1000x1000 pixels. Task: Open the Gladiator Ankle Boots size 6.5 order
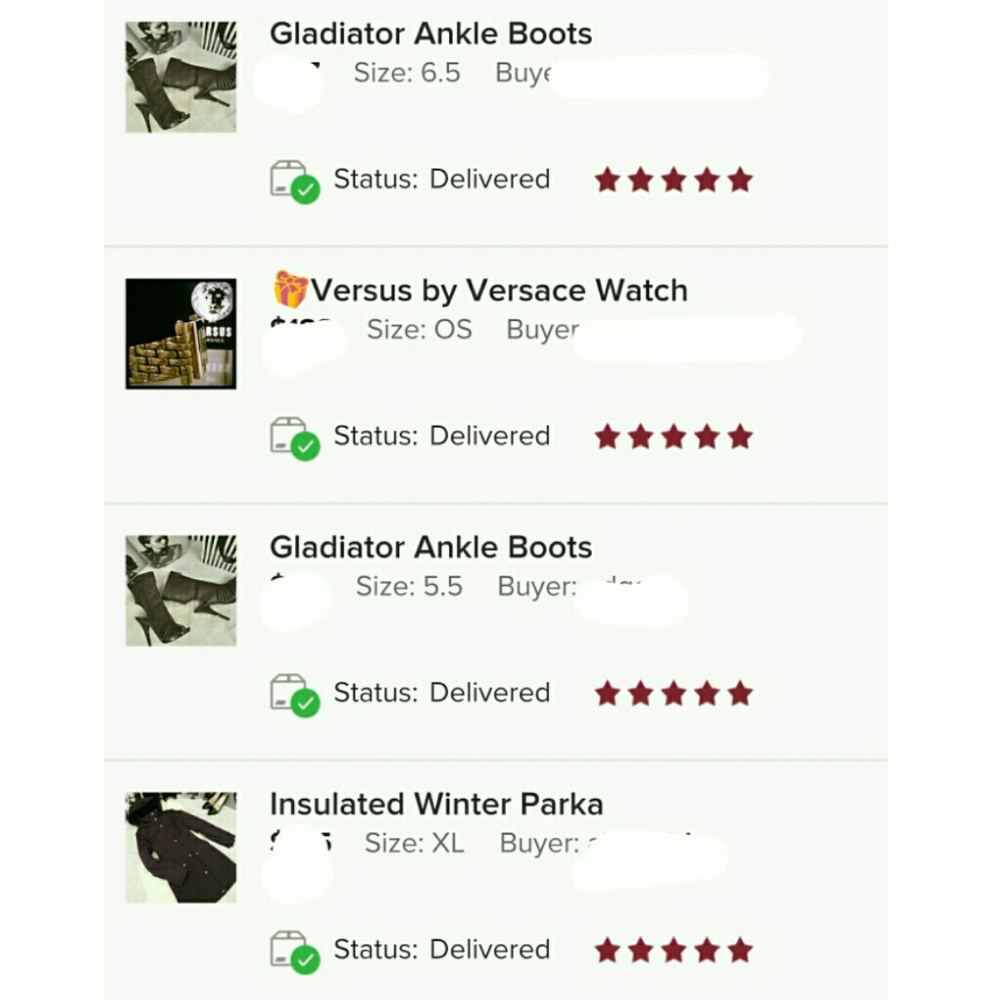[x=430, y=34]
